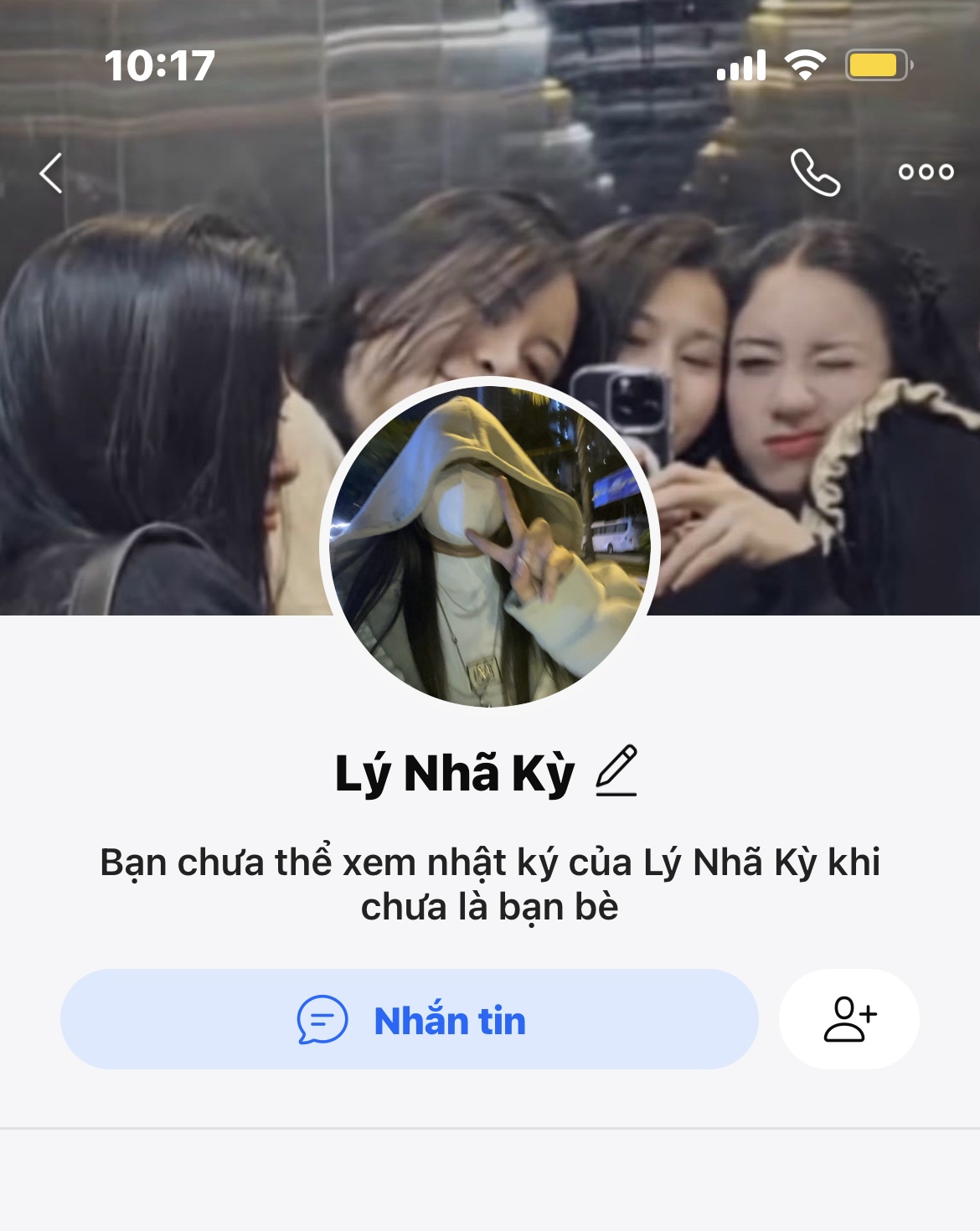This screenshot has width=980, height=1231.
Task: Edit the alias with the pencil icon
Action: coord(616,770)
